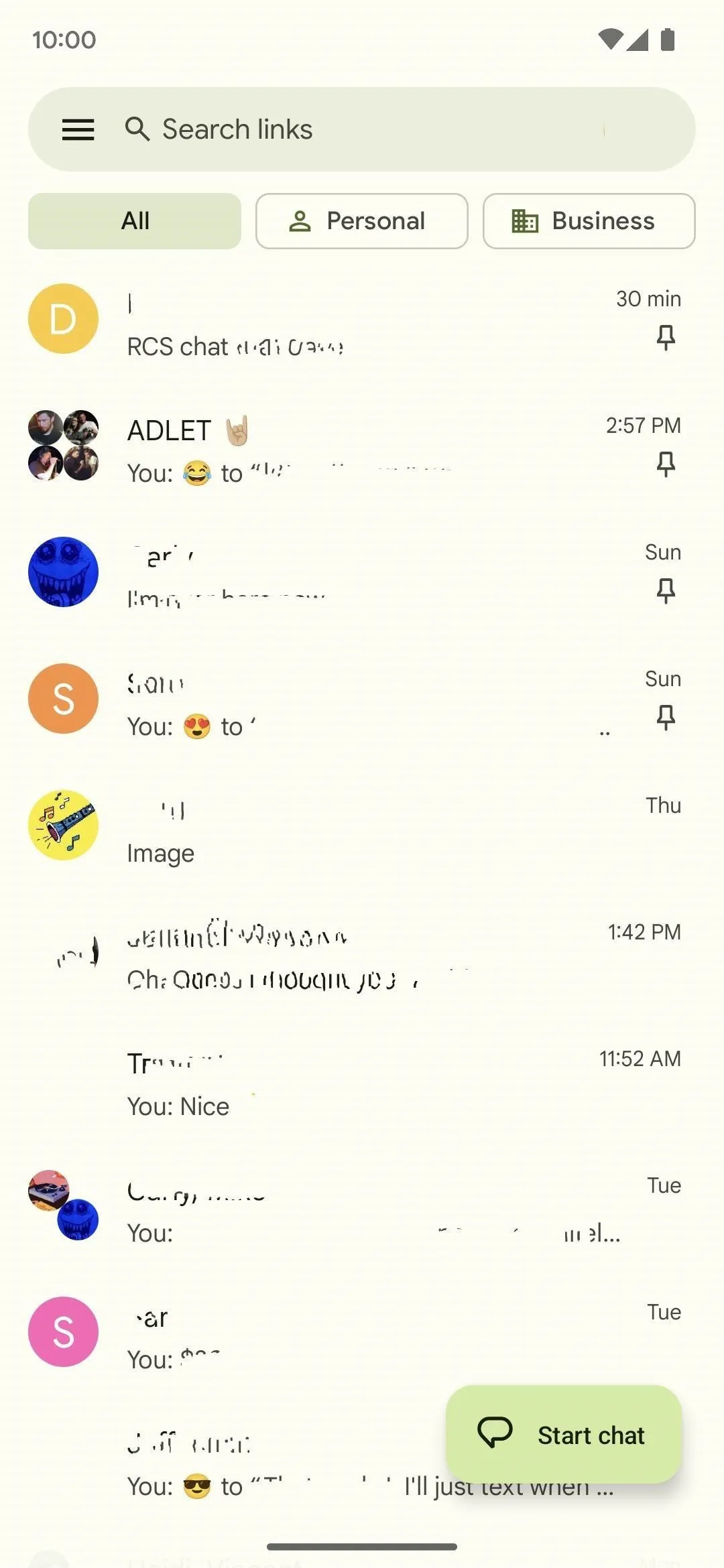The width and height of the screenshot is (724, 1568).
Task: Open the hamburger menu drawer
Action: pyautogui.click(x=78, y=129)
